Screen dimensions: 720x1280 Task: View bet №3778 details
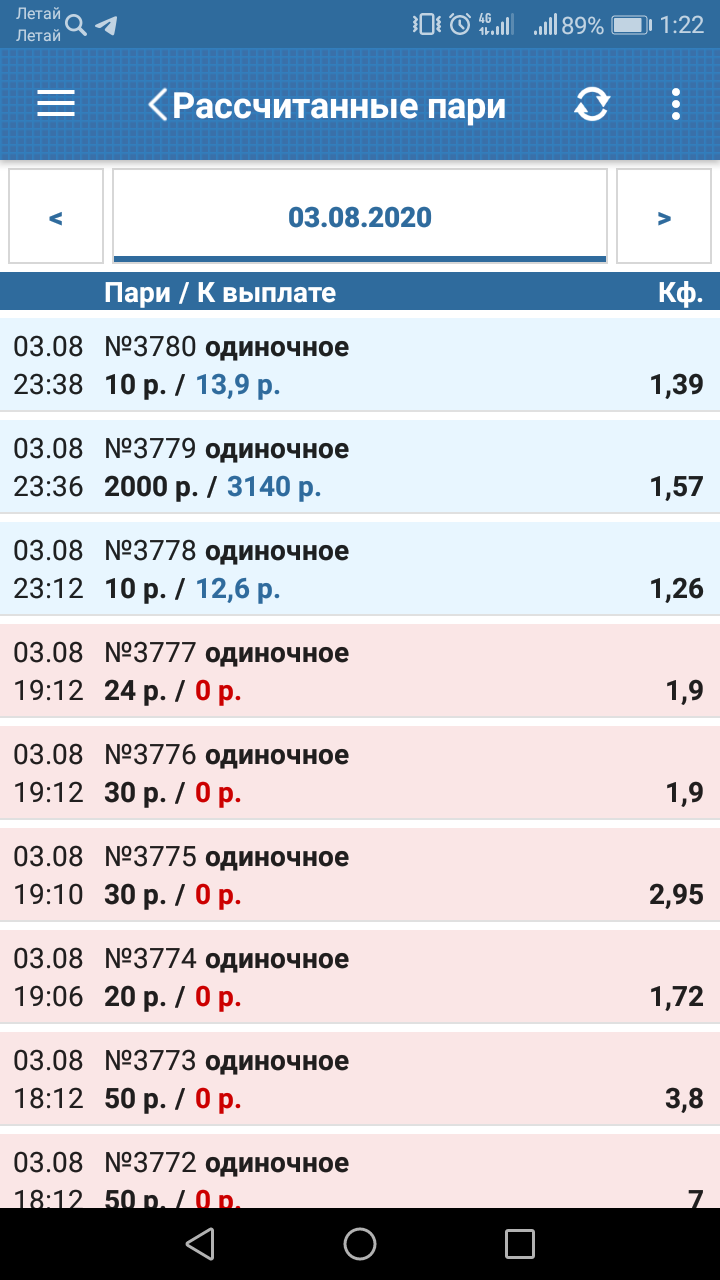[x=360, y=569]
